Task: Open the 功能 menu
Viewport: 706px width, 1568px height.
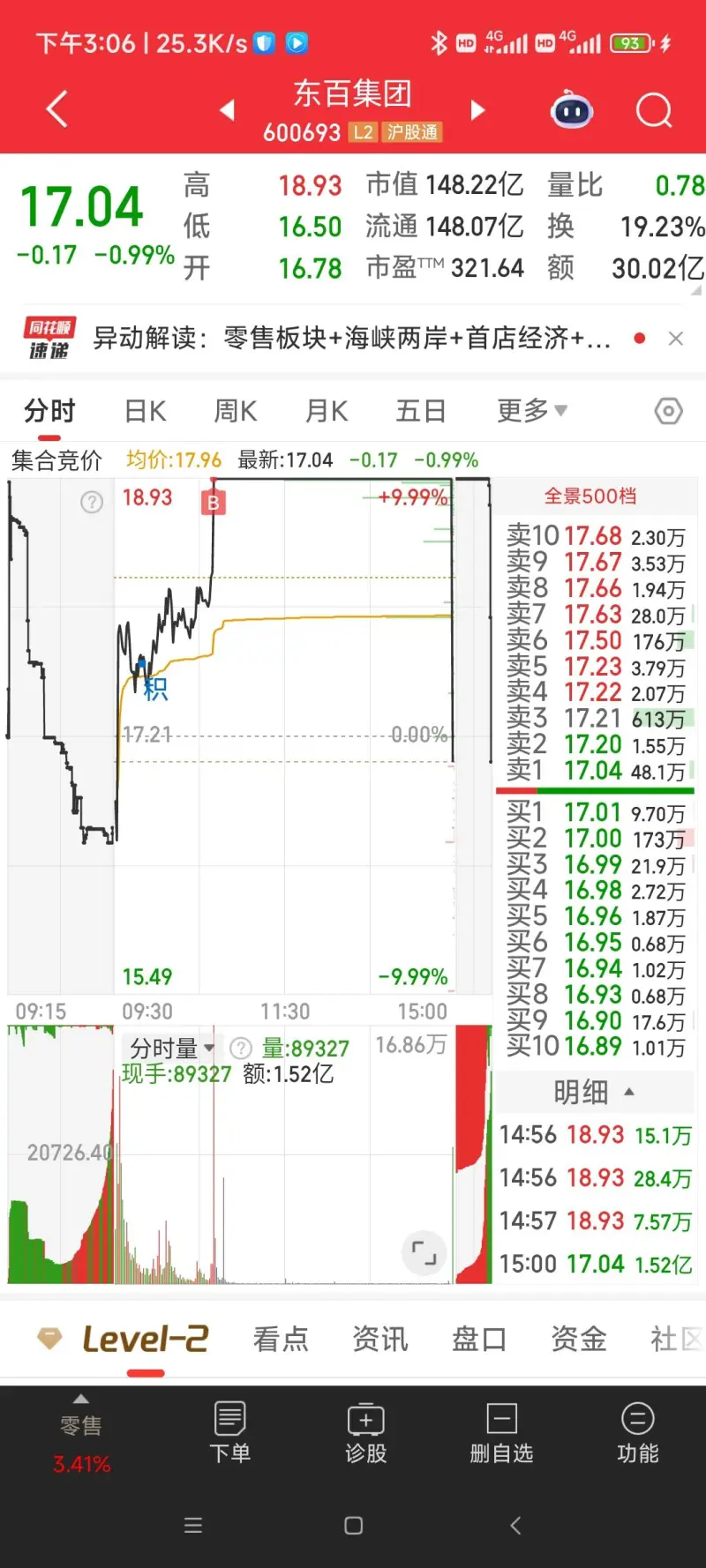Action: pos(637,1433)
